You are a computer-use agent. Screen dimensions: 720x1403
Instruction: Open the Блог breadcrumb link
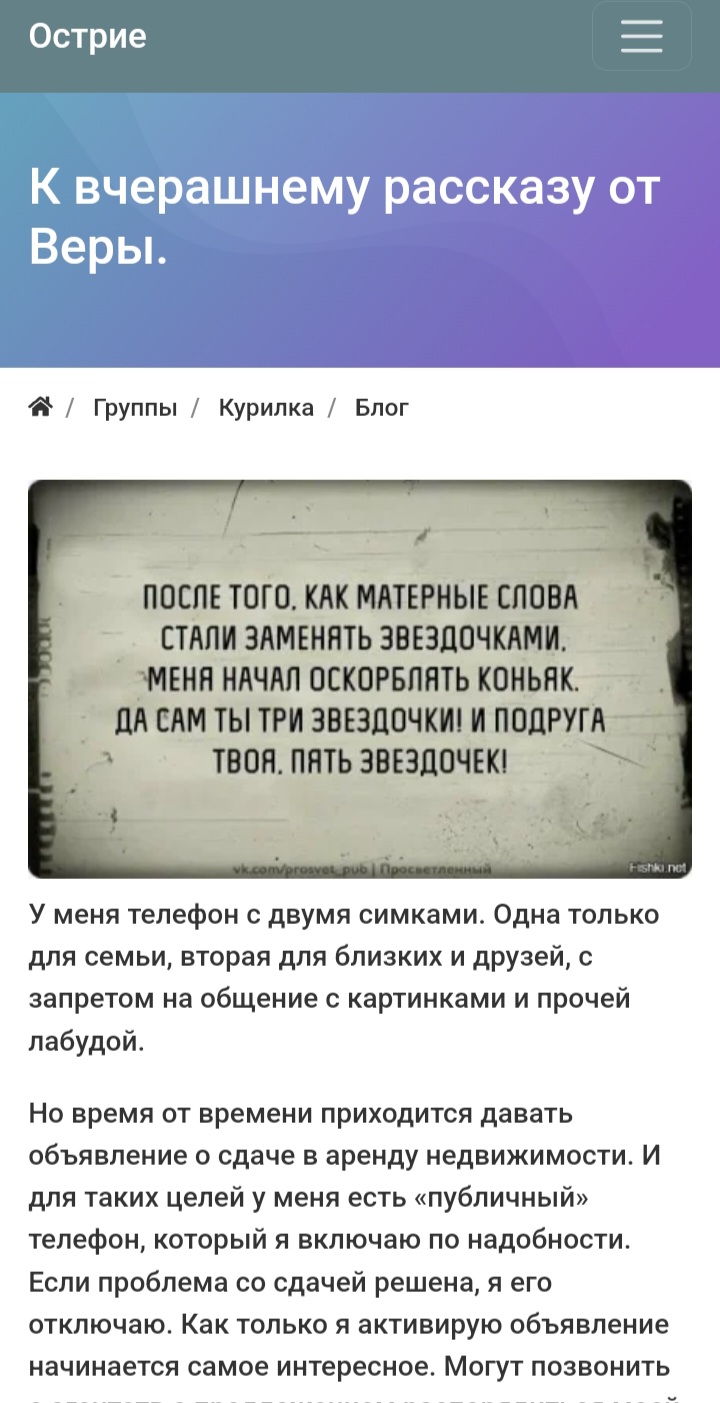[382, 408]
